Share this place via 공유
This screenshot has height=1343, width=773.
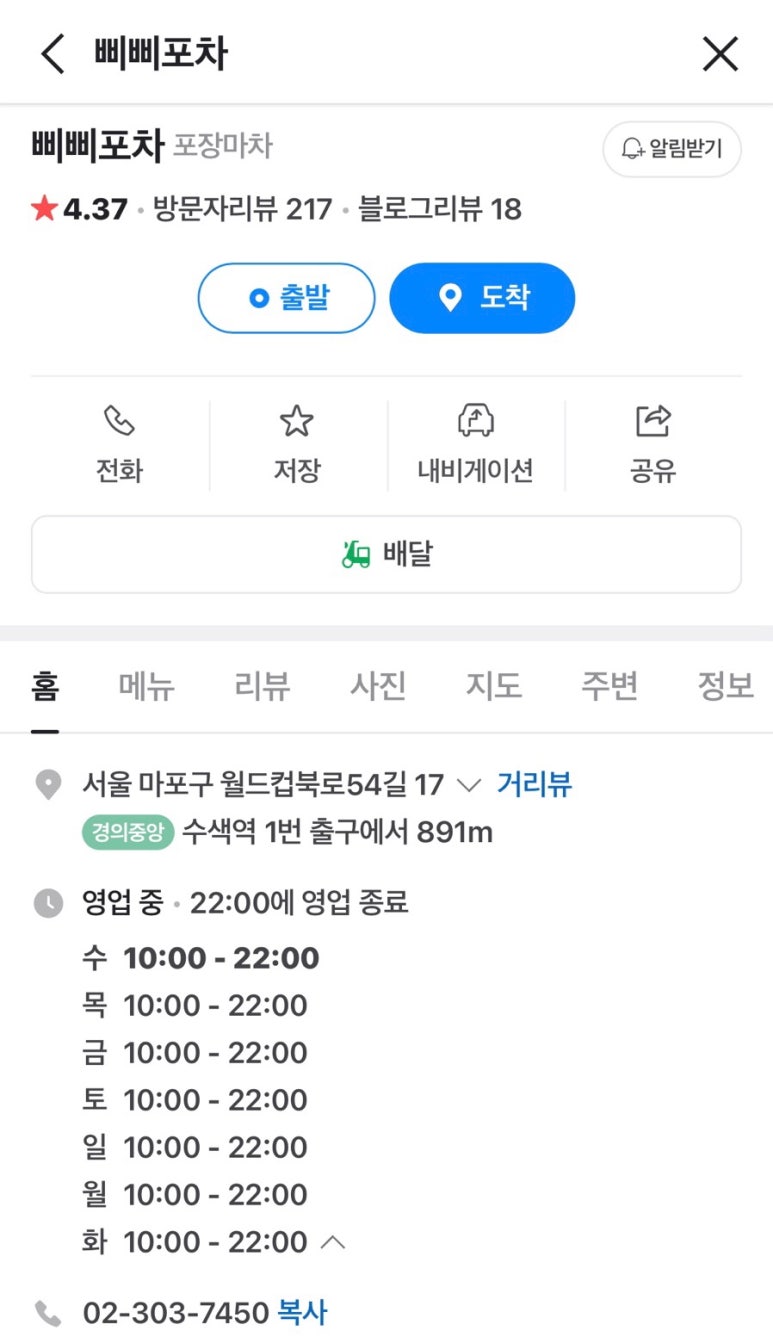[653, 445]
